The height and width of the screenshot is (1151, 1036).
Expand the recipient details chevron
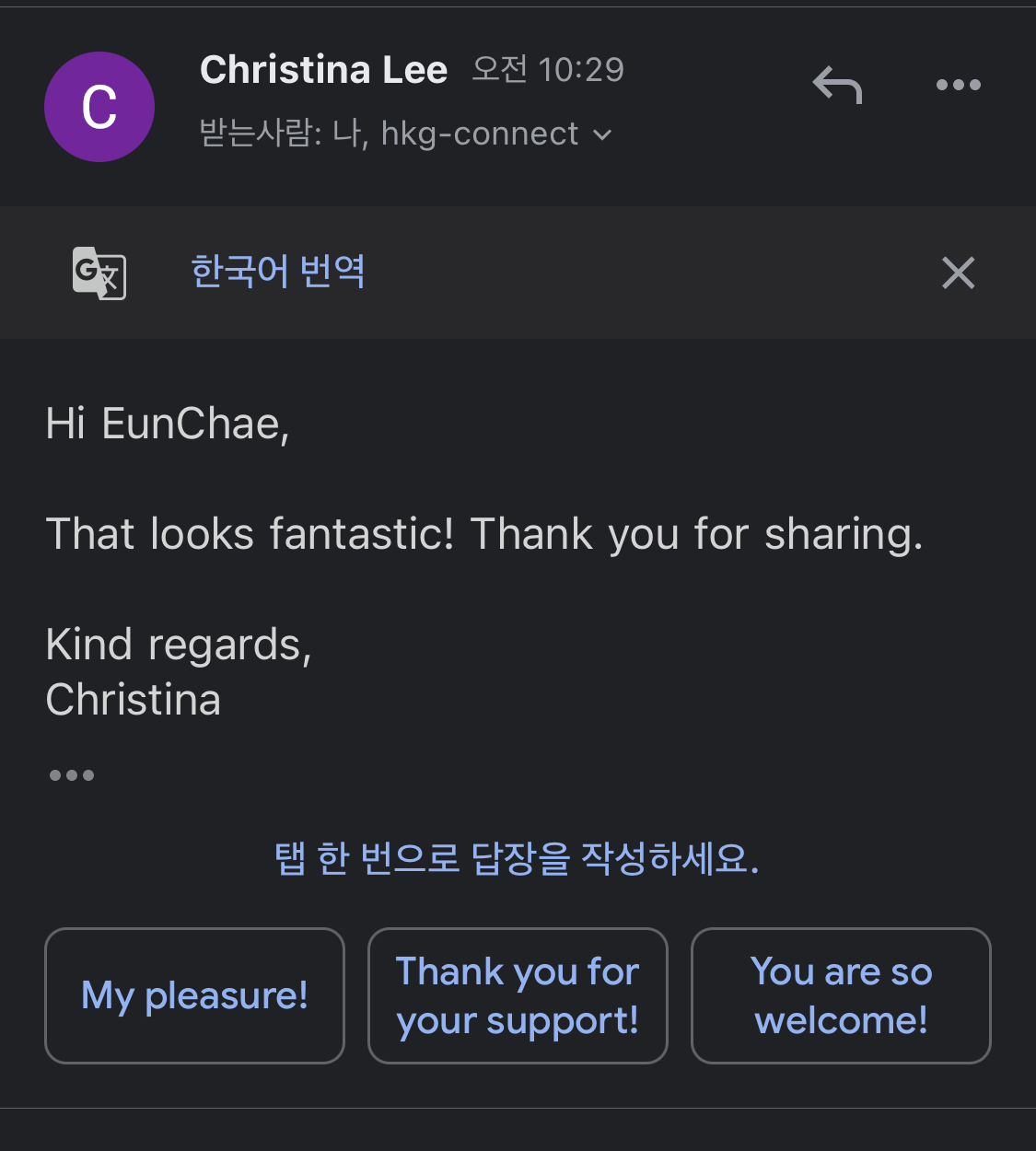(x=602, y=135)
